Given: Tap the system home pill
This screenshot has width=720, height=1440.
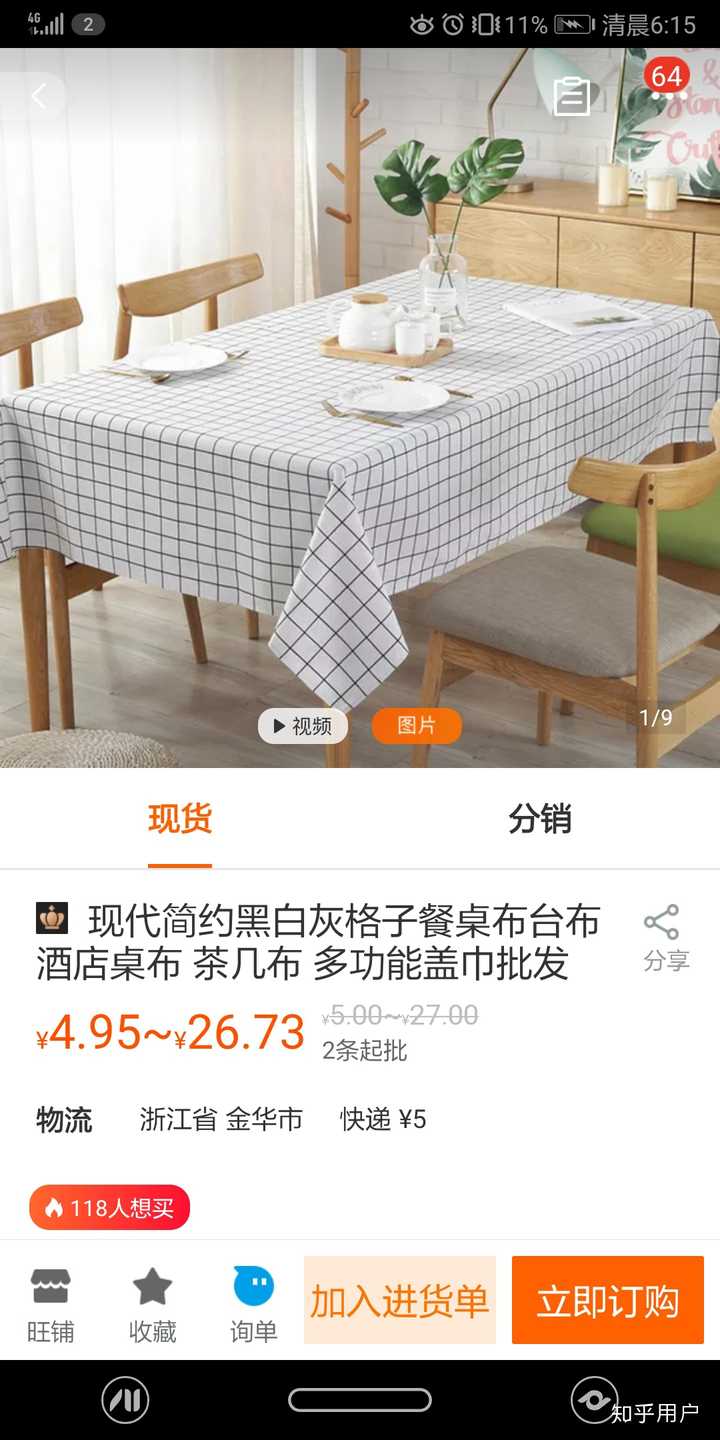Looking at the screenshot, I should point(360,1400).
